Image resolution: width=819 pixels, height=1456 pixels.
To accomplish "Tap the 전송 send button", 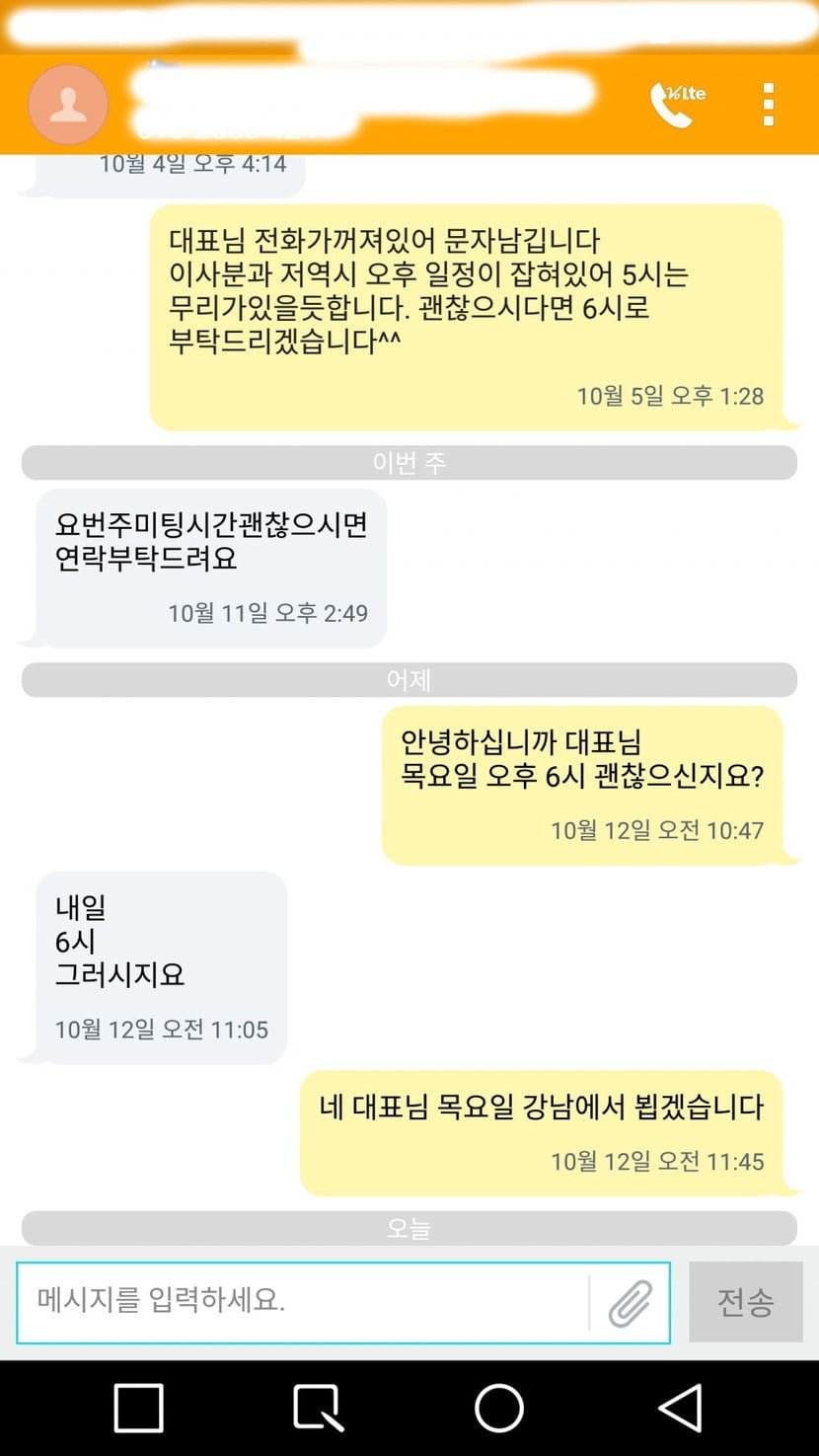I will pos(745,1302).
